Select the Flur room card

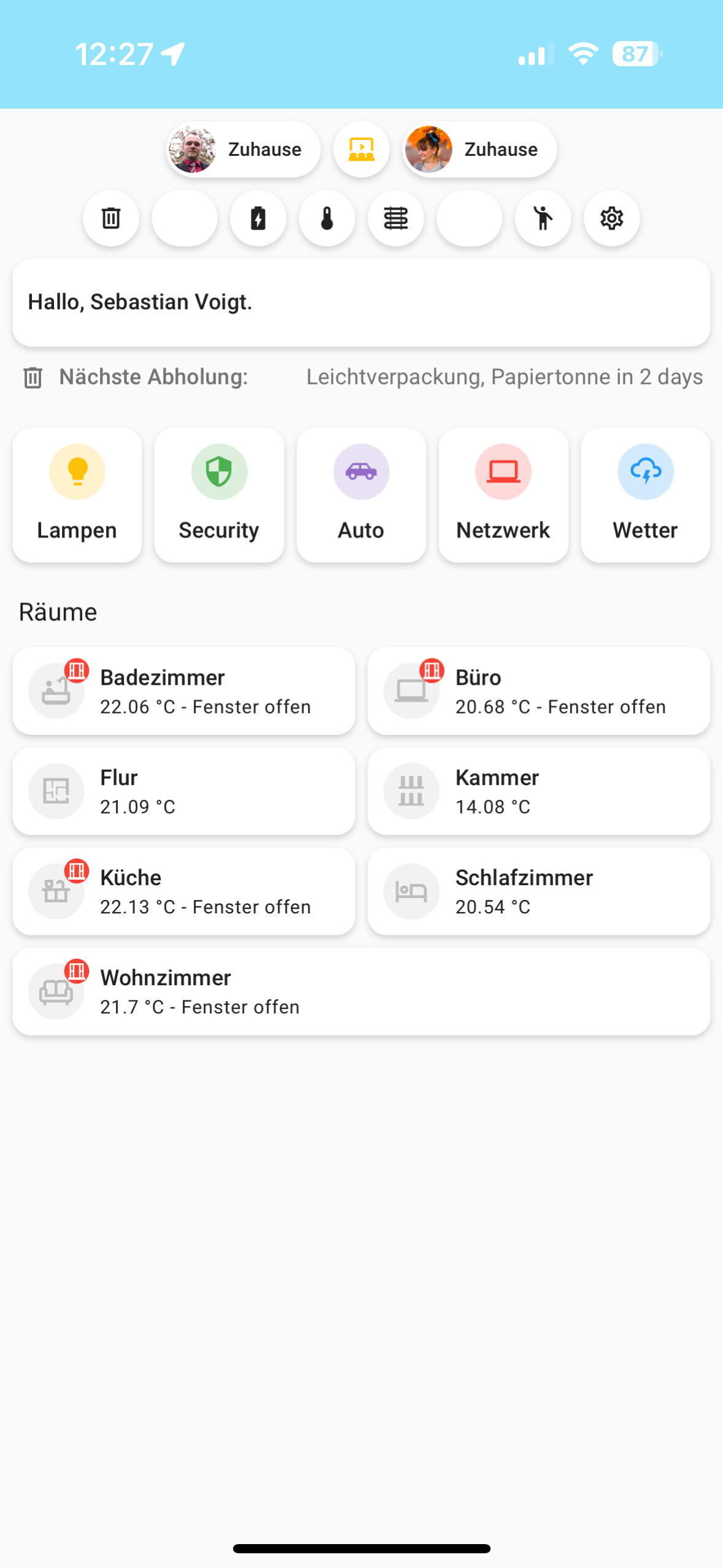point(184,791)
